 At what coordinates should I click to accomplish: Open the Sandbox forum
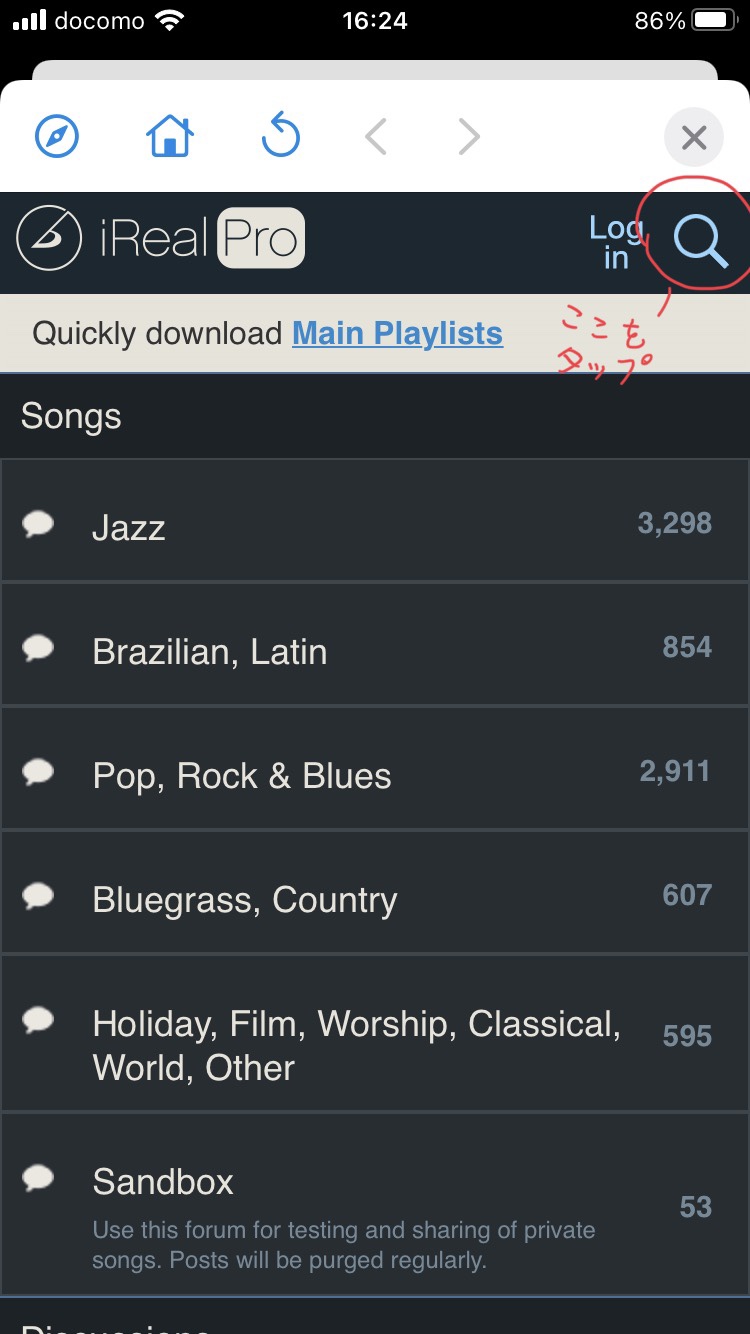click(x=163, y=1181)
